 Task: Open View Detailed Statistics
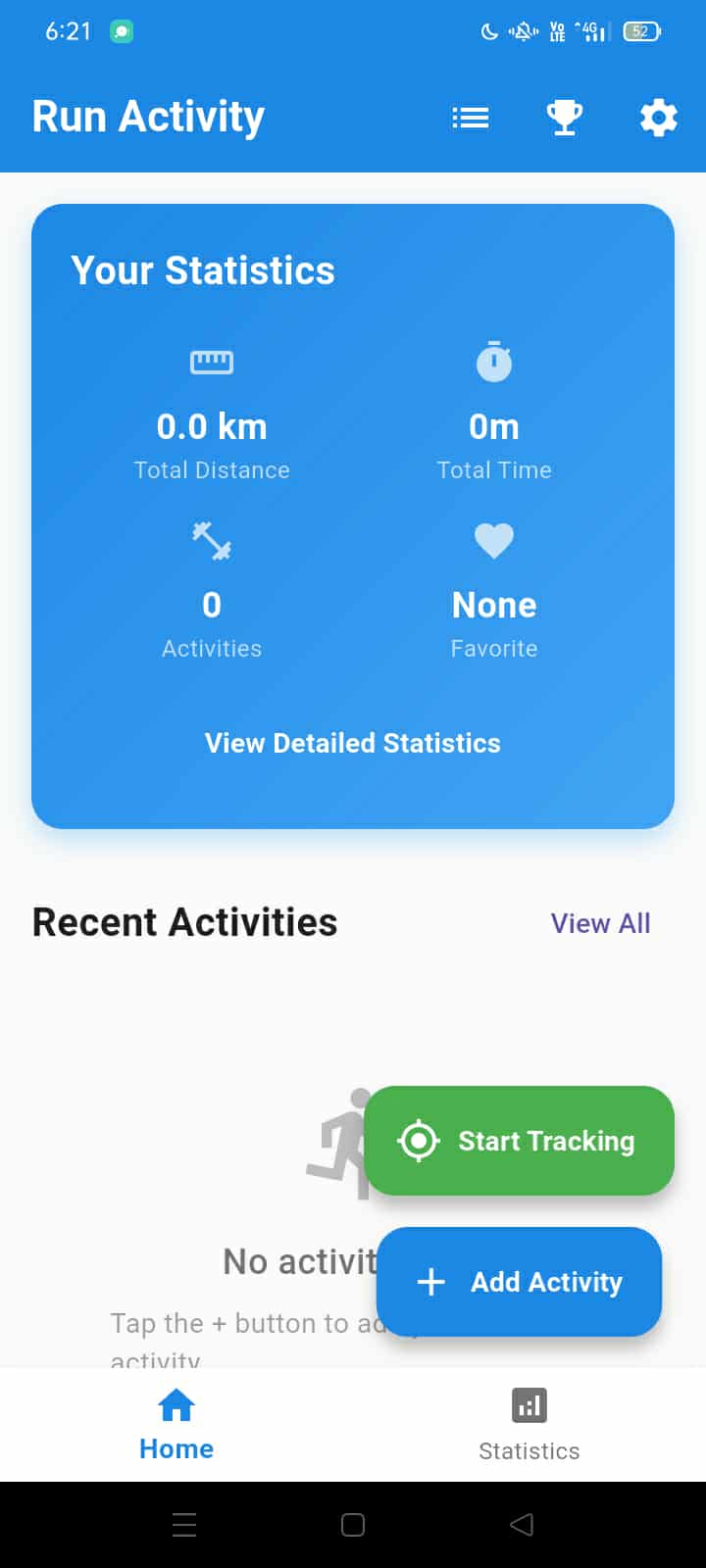click(353, 743)
